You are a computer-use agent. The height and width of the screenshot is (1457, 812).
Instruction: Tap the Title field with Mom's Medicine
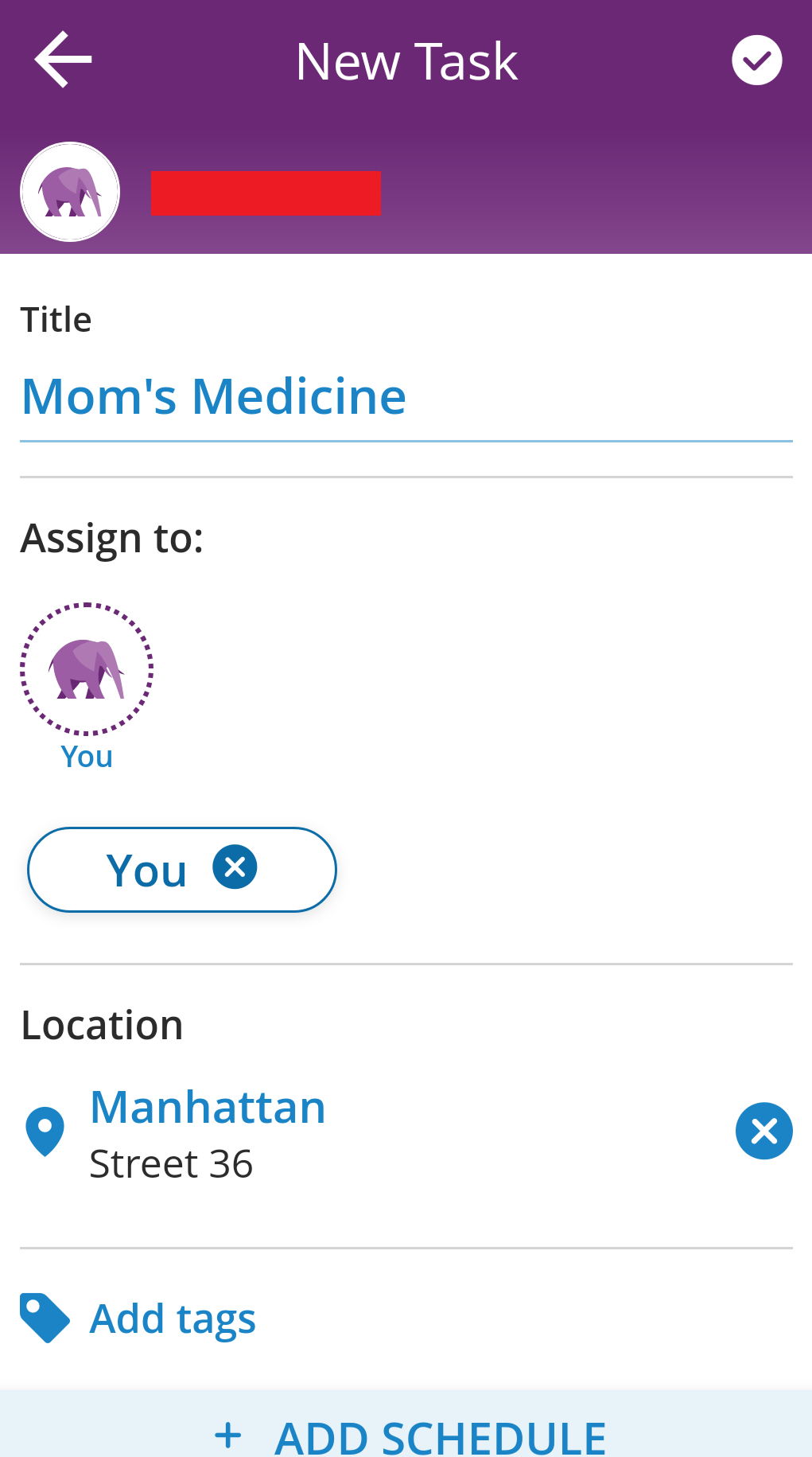(406, 396)
